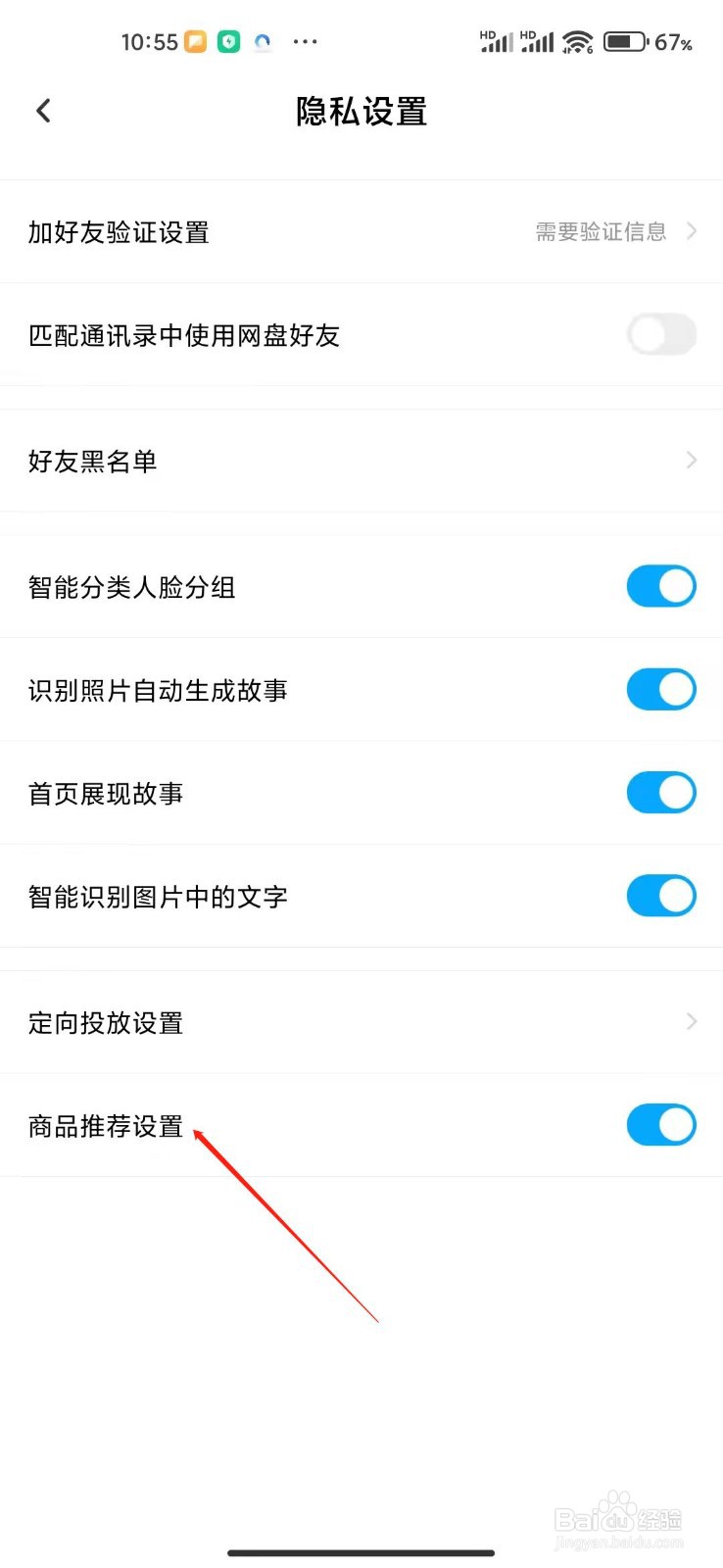Disable 智能分类人脸分组 switch
This screenshot has height=1568, width=723.
(661, 586)
